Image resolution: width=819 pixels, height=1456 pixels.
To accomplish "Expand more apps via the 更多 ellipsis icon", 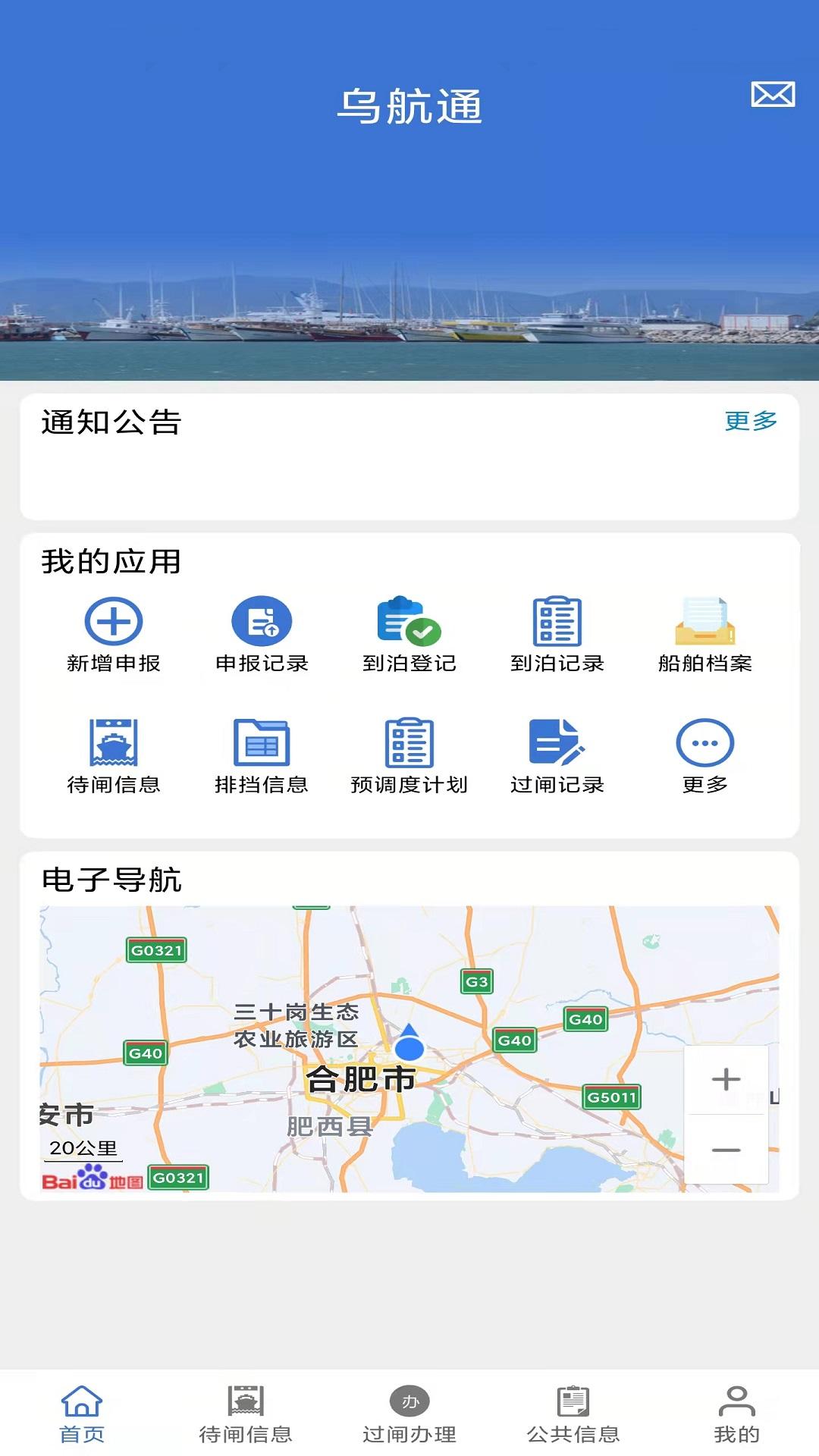I will point(704,747).
